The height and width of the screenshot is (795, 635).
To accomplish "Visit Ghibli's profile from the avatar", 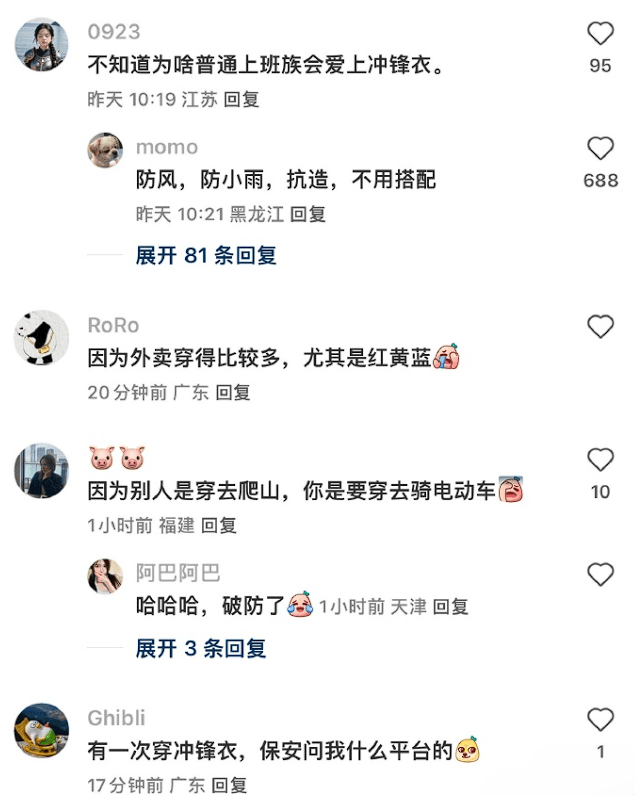I will (x=41, y=730).
